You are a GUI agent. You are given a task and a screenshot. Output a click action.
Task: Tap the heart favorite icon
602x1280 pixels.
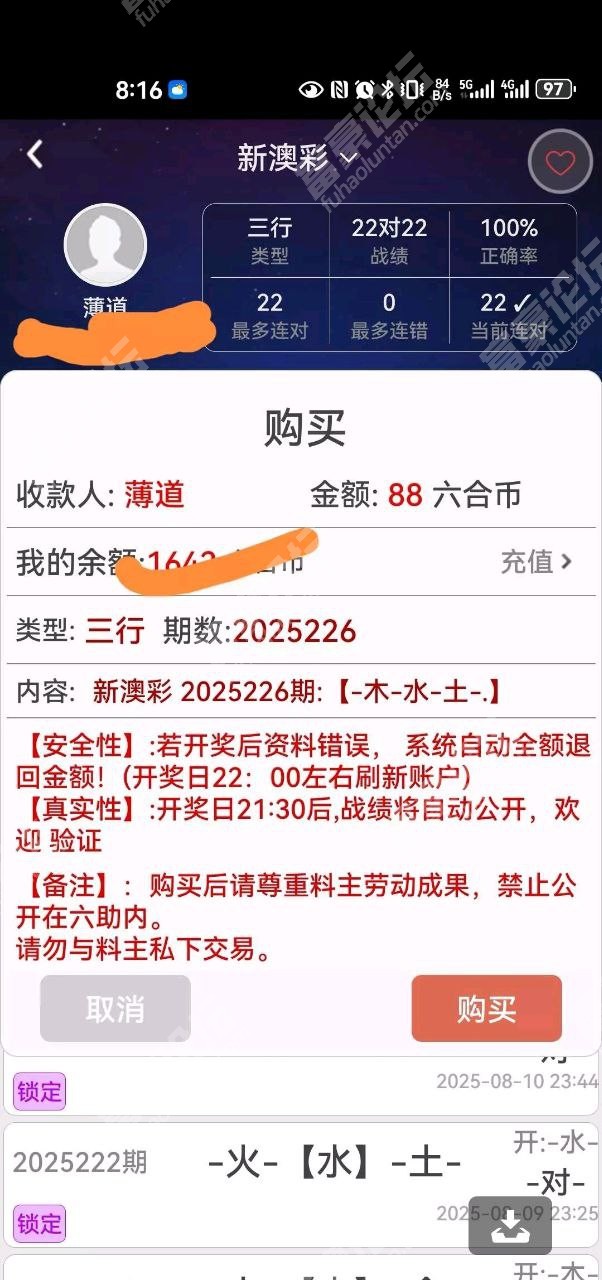560,162
